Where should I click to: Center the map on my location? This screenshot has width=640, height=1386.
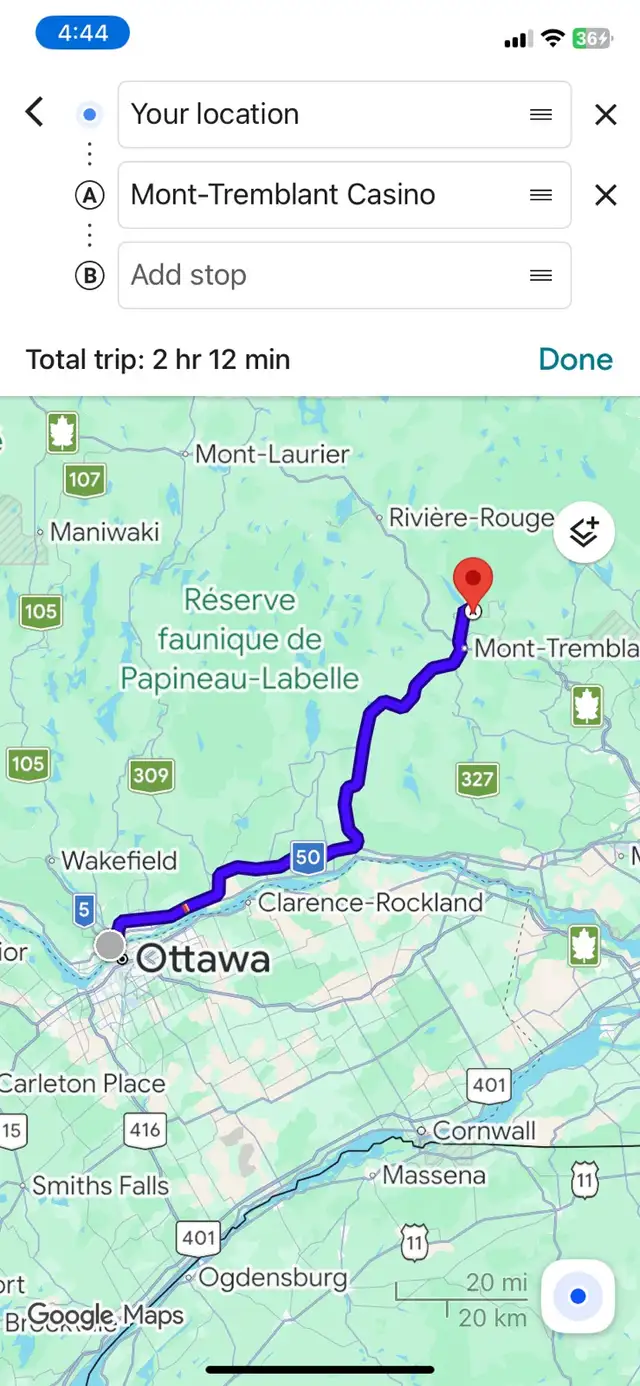(577, 1297)
